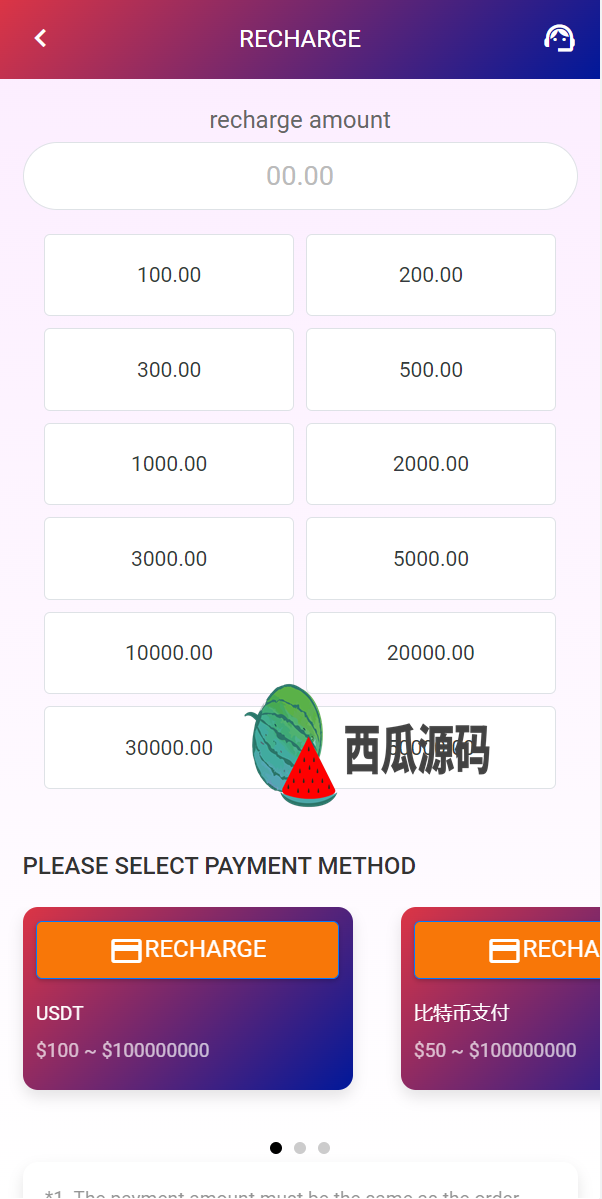Jump to the third payment page dot
Image resolution: width=602 pixels, height=1199 pixels.
(324, 1148)
